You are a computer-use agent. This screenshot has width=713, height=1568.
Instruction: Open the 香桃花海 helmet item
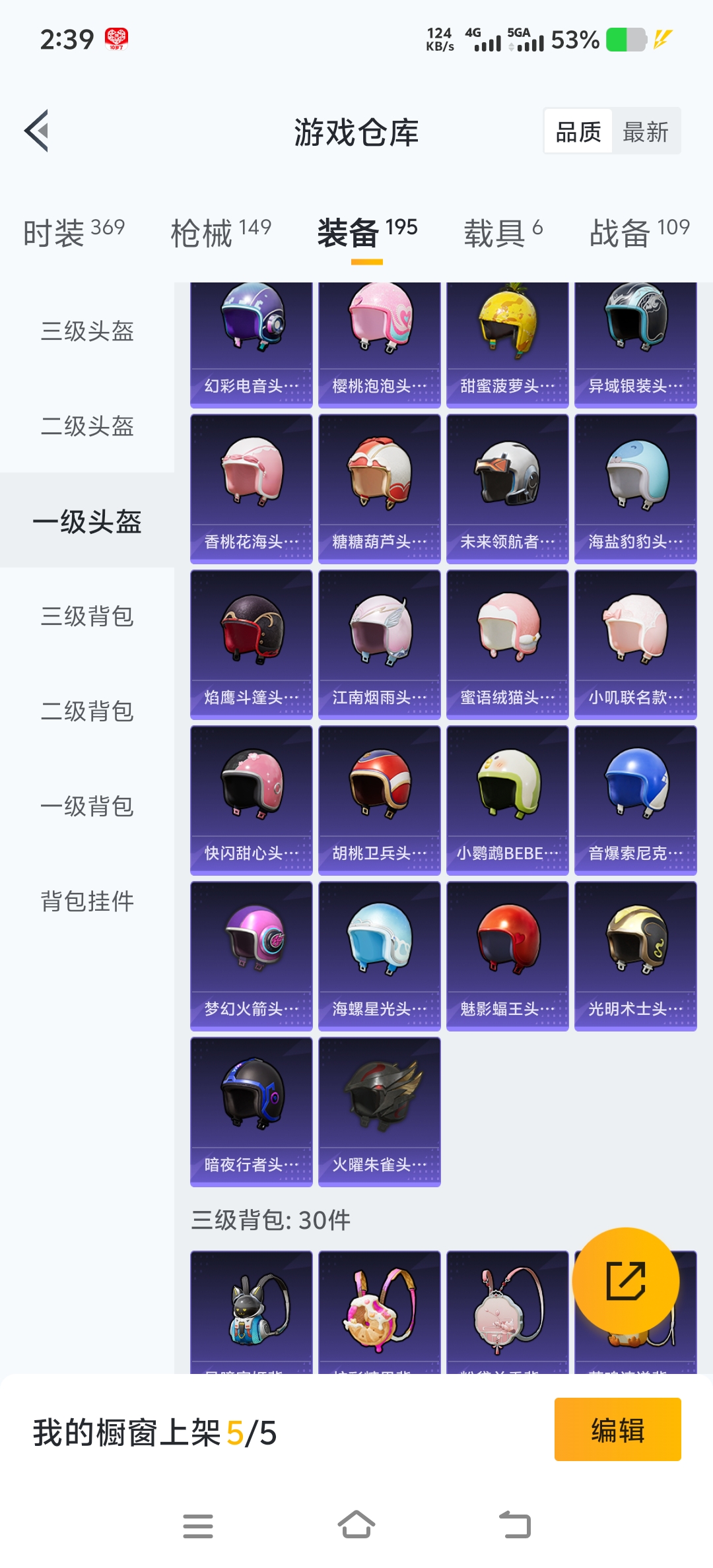point(252,488)
